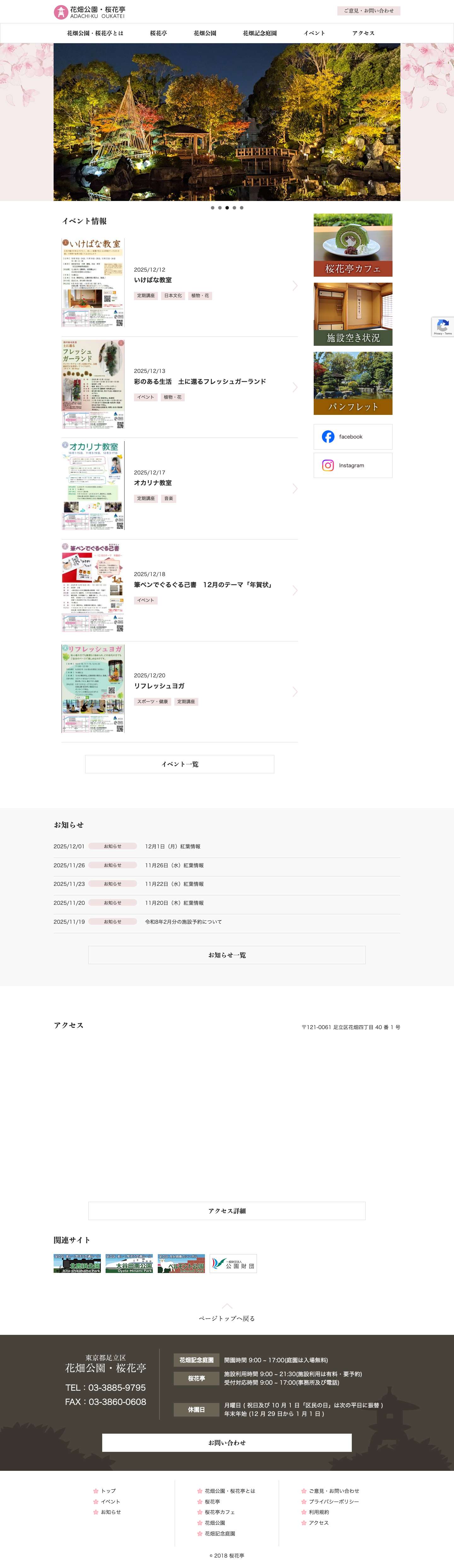Select the イベント navigation tab
The image size is (454, 1568).
click(314, 33)
